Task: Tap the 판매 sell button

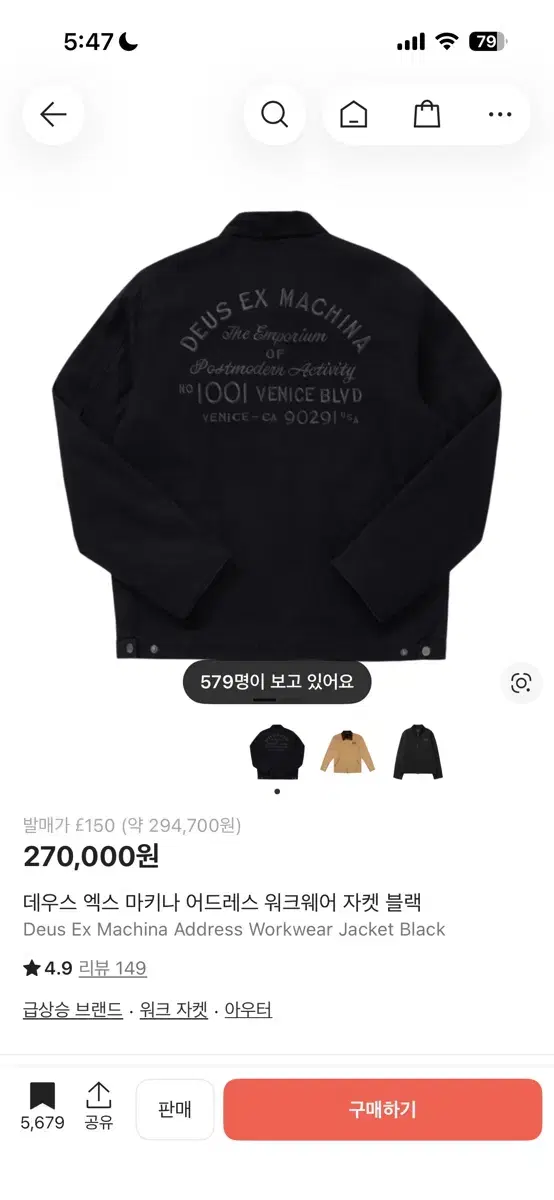Action: coord(175,1109)
